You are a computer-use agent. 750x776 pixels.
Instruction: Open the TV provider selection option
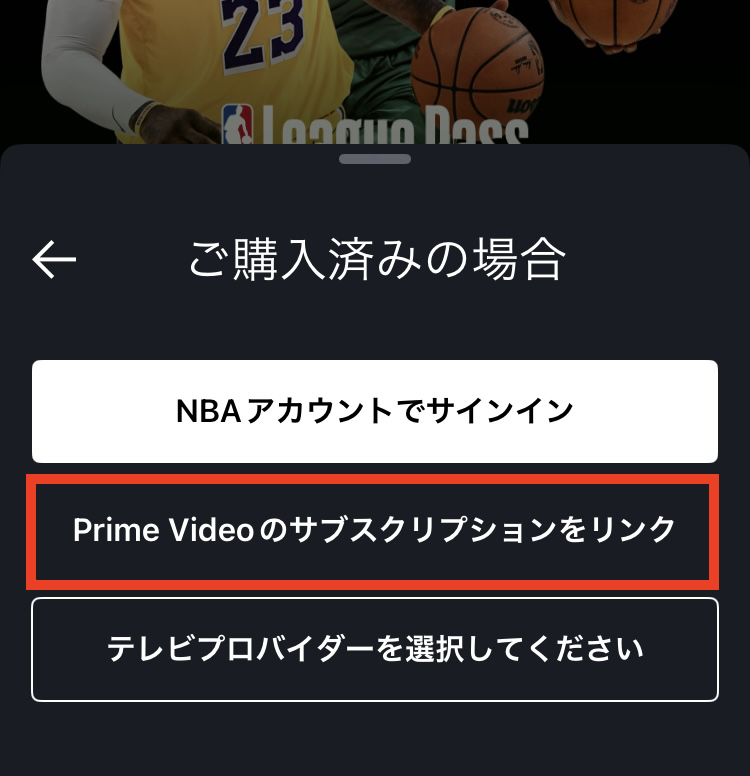coord(375,650)
